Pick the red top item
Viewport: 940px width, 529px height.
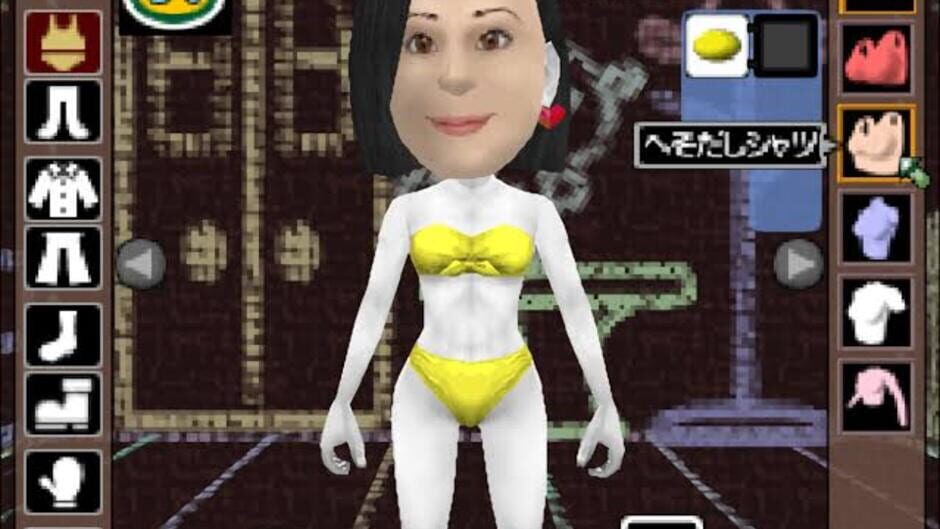click(876, 58)
